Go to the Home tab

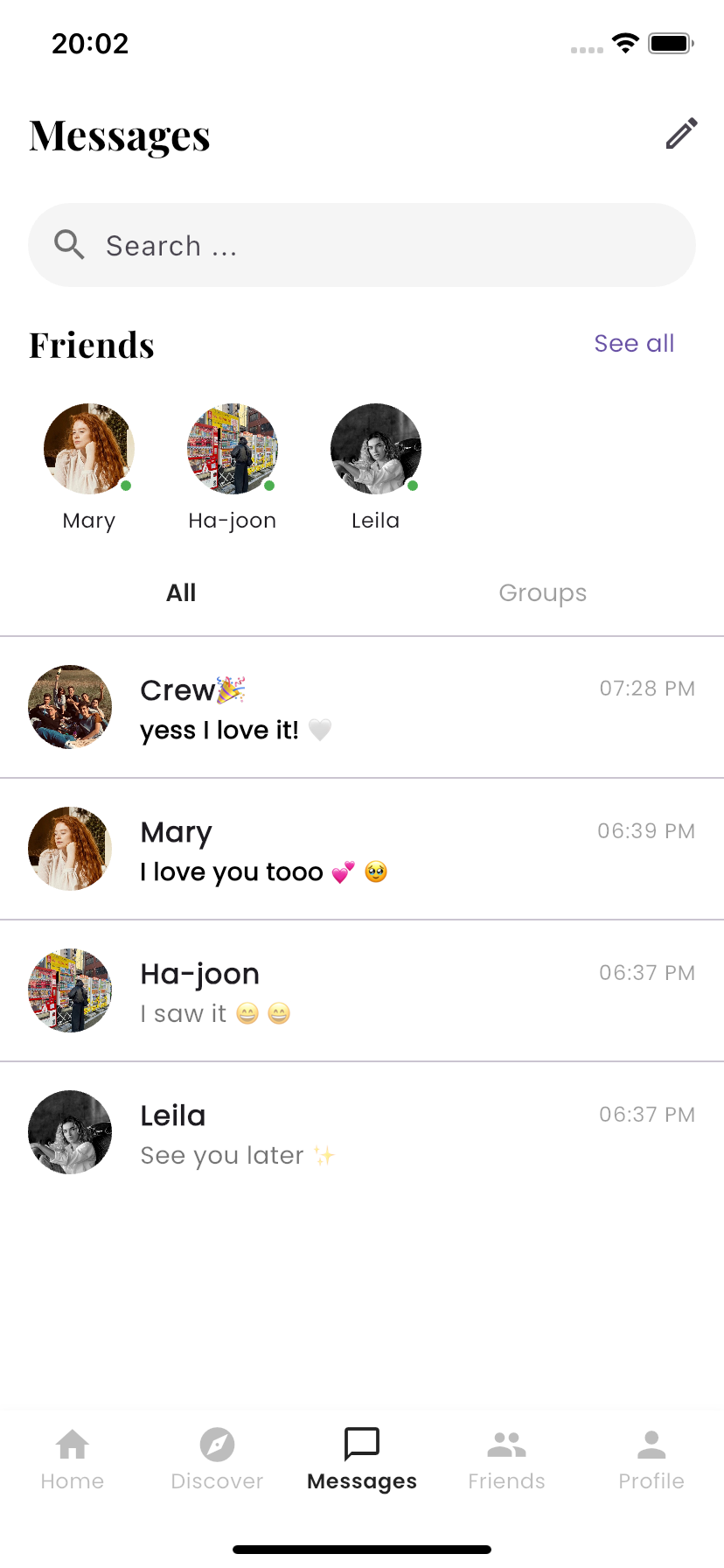[73, 1459]
